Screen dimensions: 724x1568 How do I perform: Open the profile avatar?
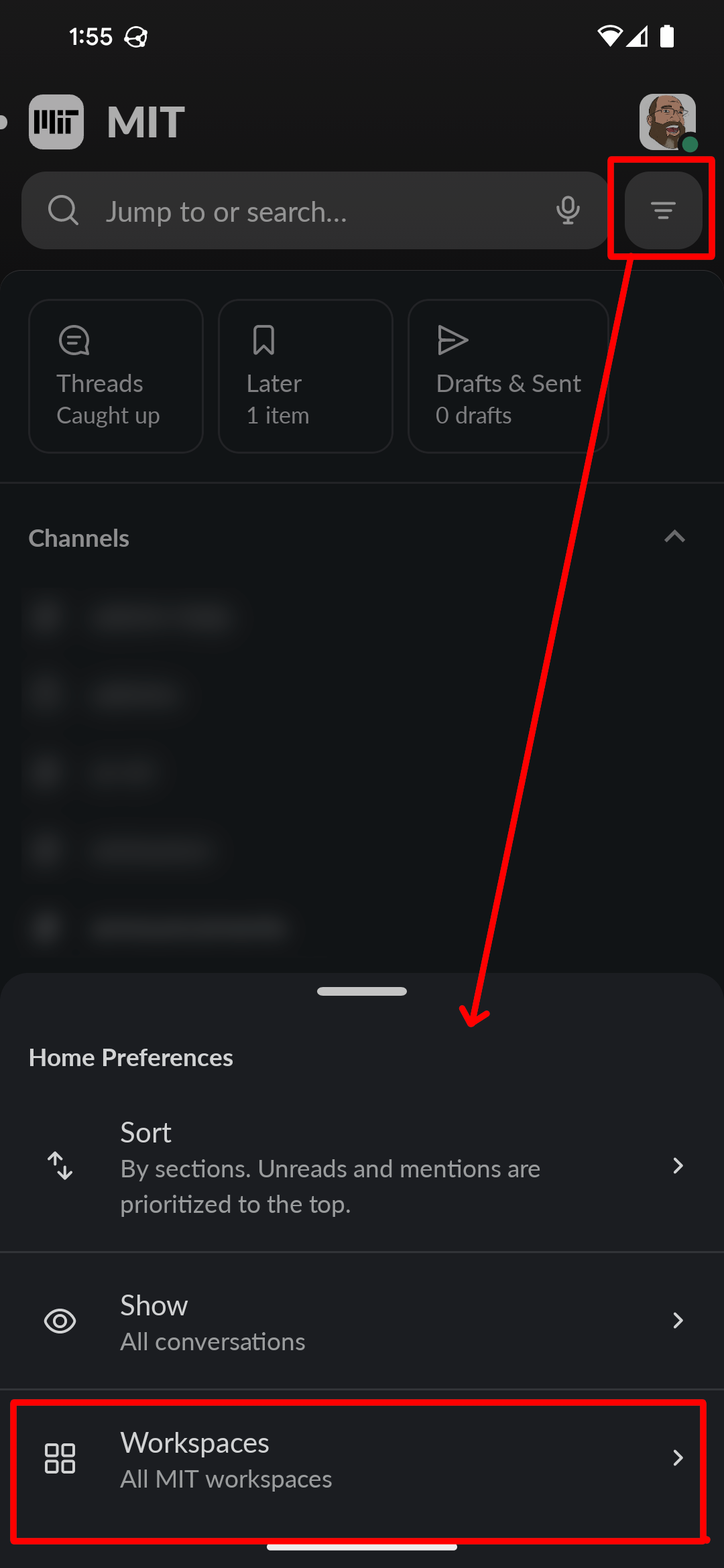pos(667,122)
